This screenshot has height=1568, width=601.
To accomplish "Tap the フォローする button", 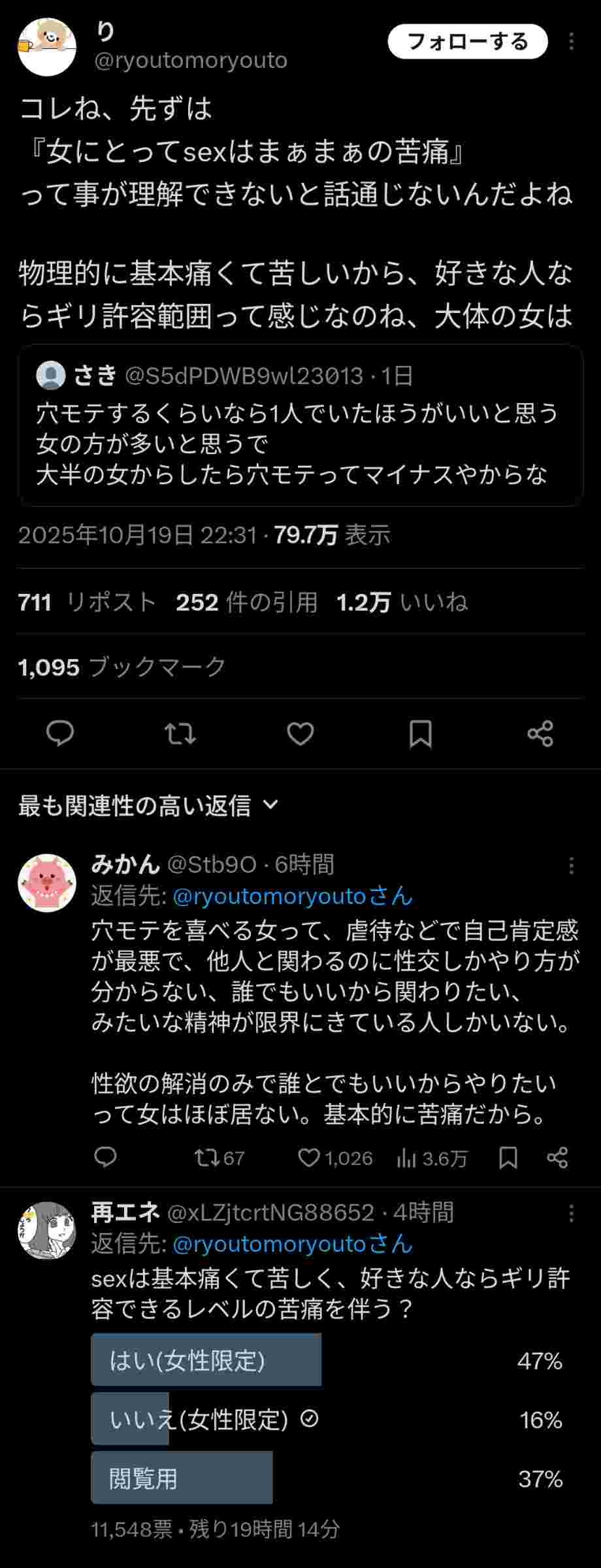I will (x=467, y=42).
